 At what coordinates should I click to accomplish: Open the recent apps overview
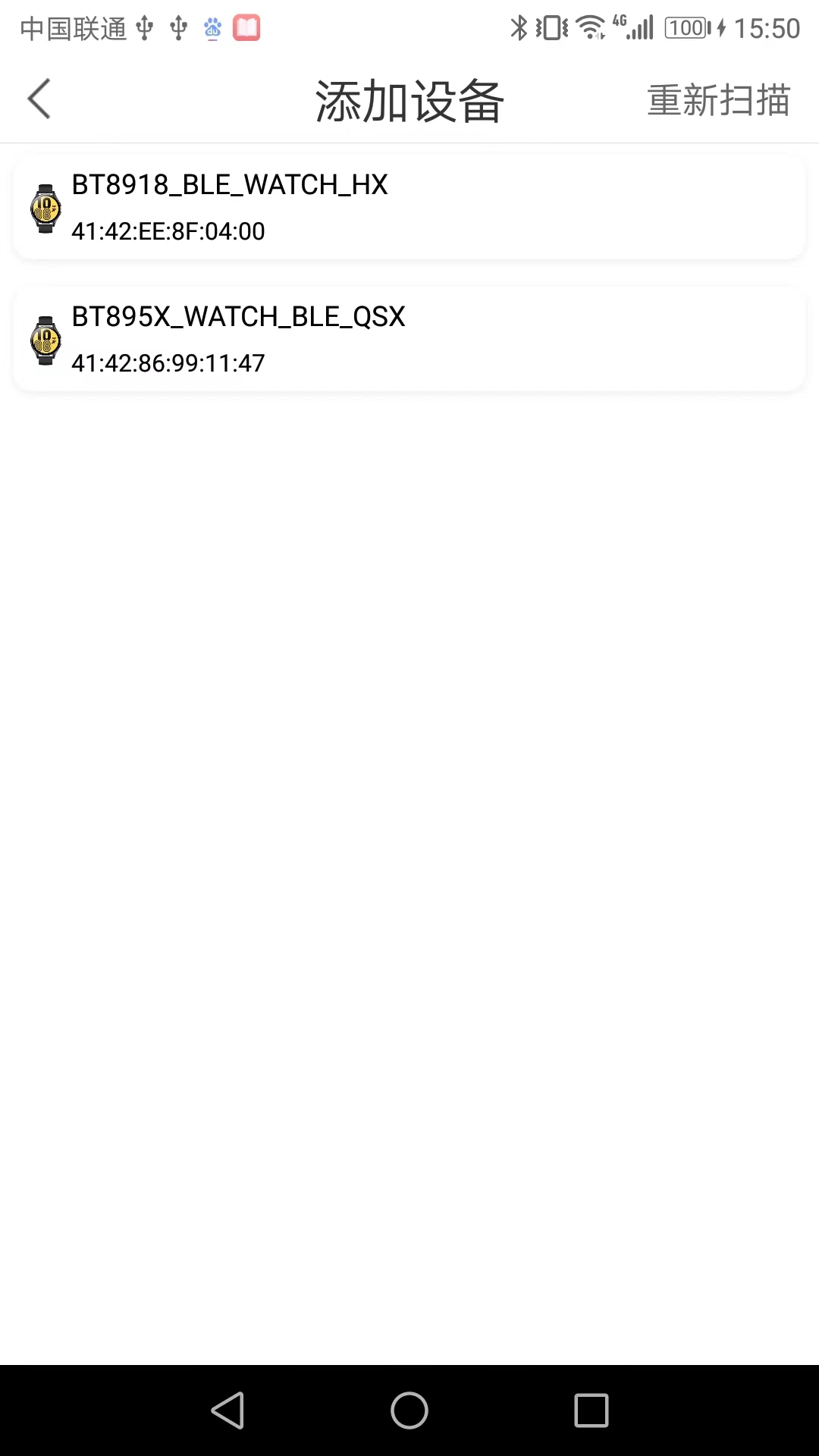tap(591, 1410)
